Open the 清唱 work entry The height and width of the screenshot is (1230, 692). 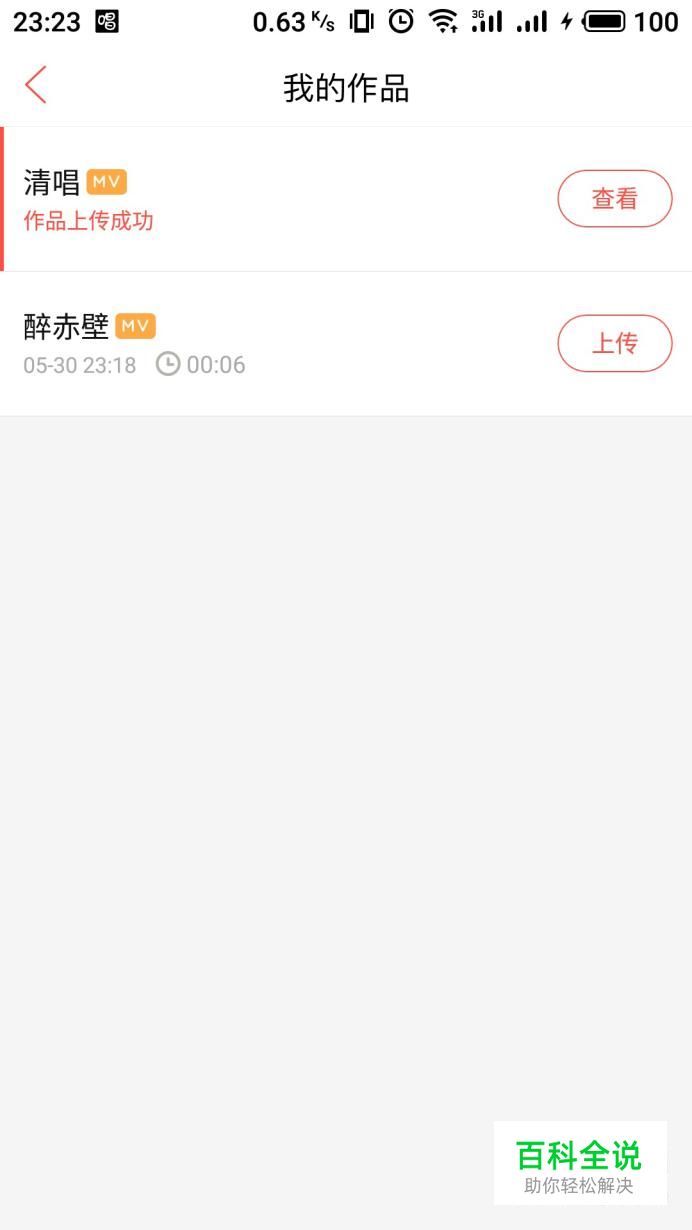(x=346, y=199)
